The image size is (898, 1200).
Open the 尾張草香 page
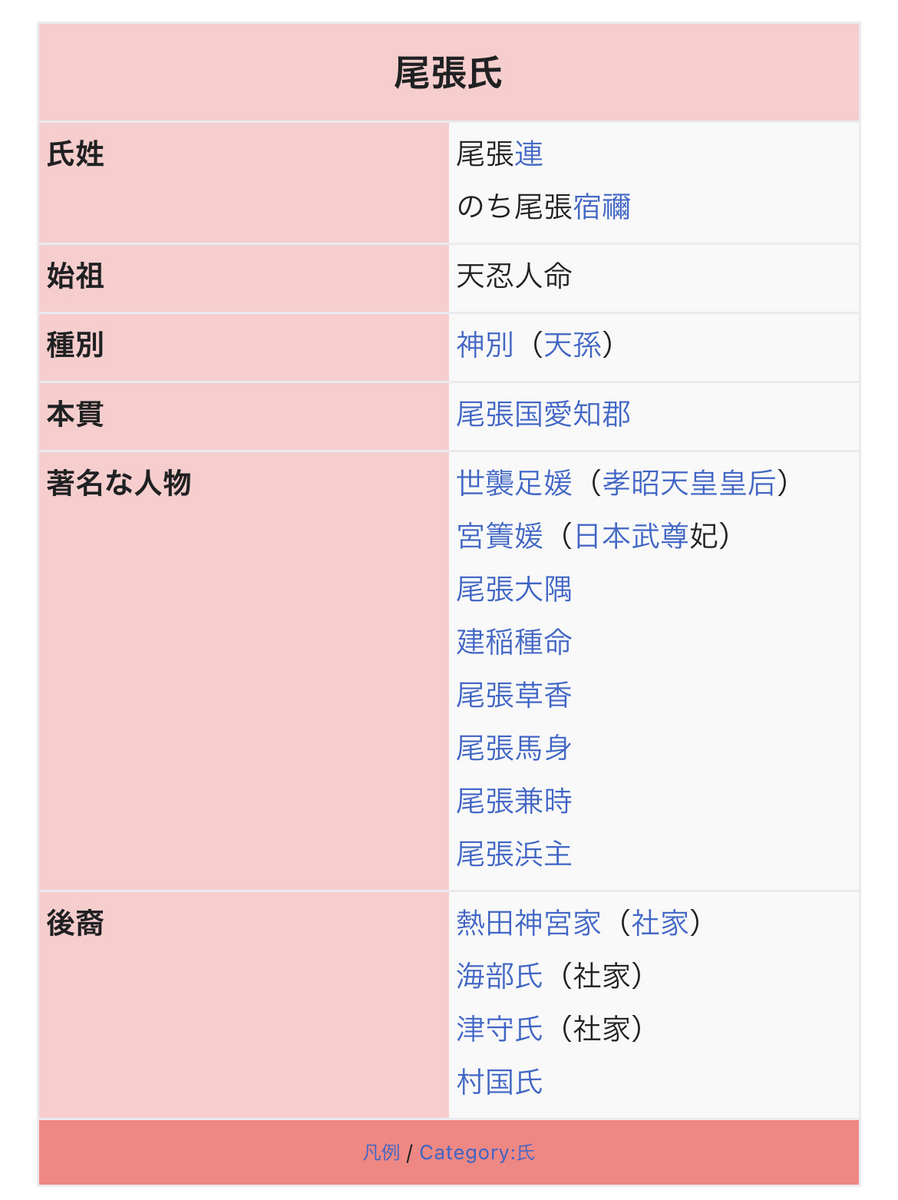[x=514, y=695]
